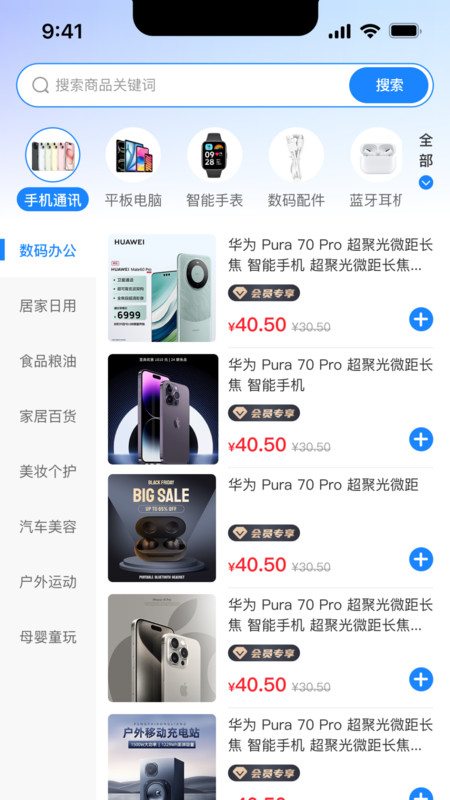Switch to 居家日用 in the side menu
The image size is (450, 800).
point(48,306)
